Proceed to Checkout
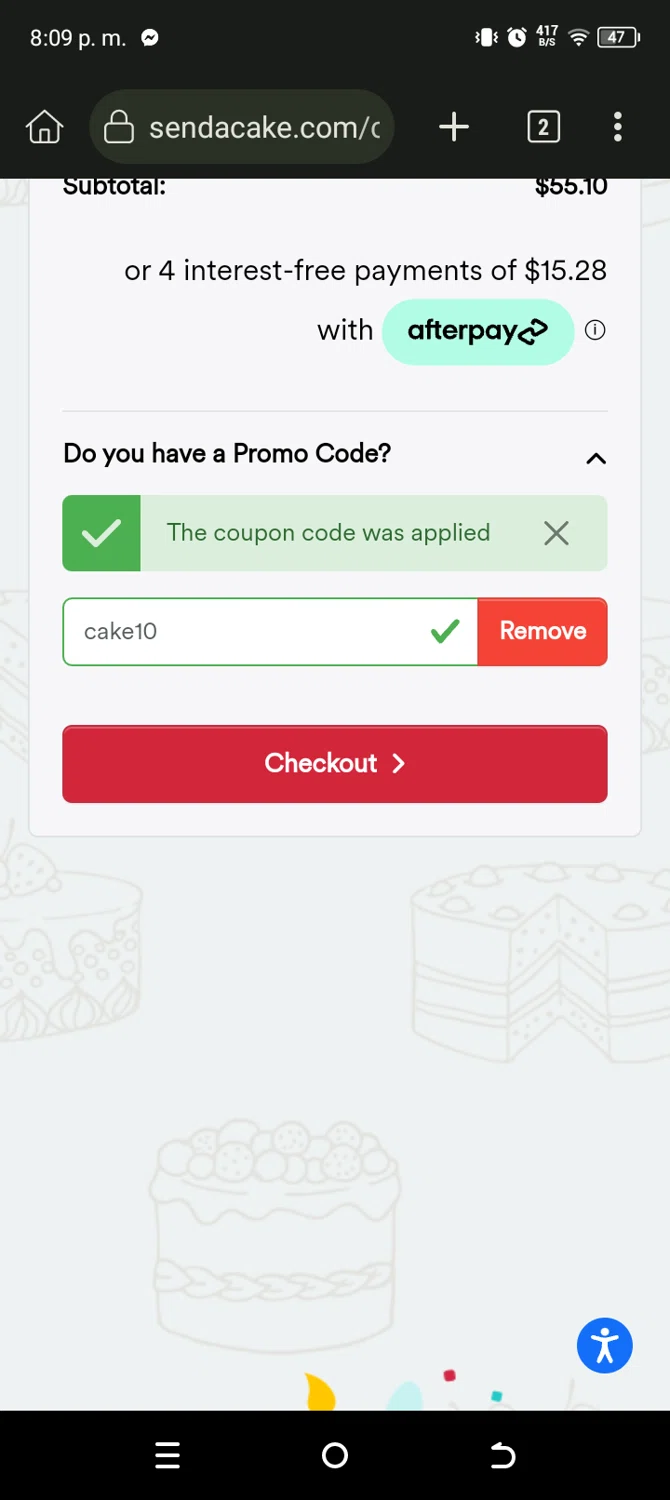 tap(335, 764)
